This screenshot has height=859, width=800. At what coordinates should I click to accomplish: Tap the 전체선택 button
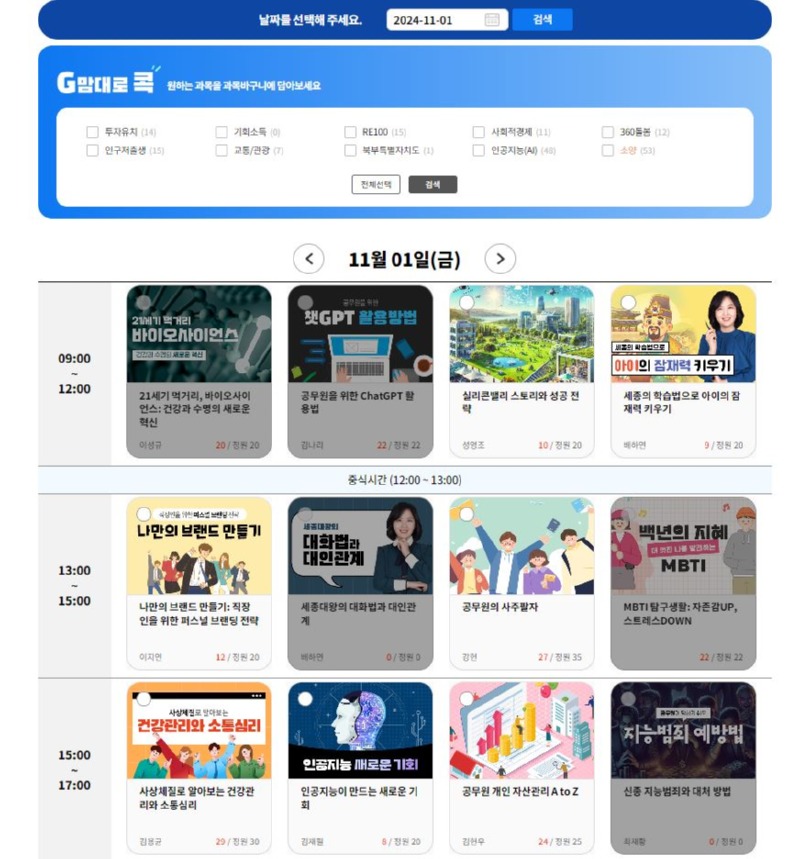(x=376, y=185)
